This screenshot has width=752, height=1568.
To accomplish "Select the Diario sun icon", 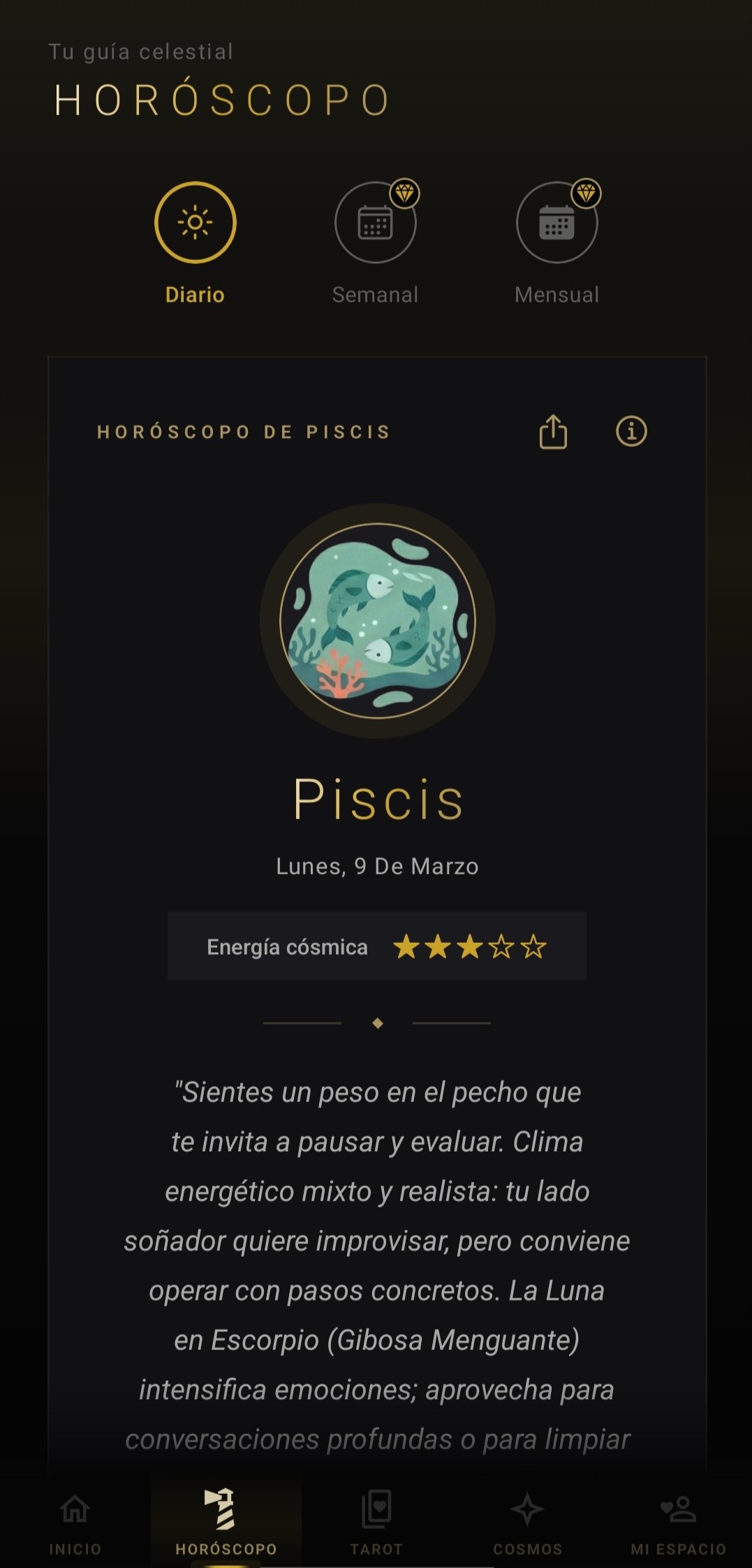I will (195, 222).
